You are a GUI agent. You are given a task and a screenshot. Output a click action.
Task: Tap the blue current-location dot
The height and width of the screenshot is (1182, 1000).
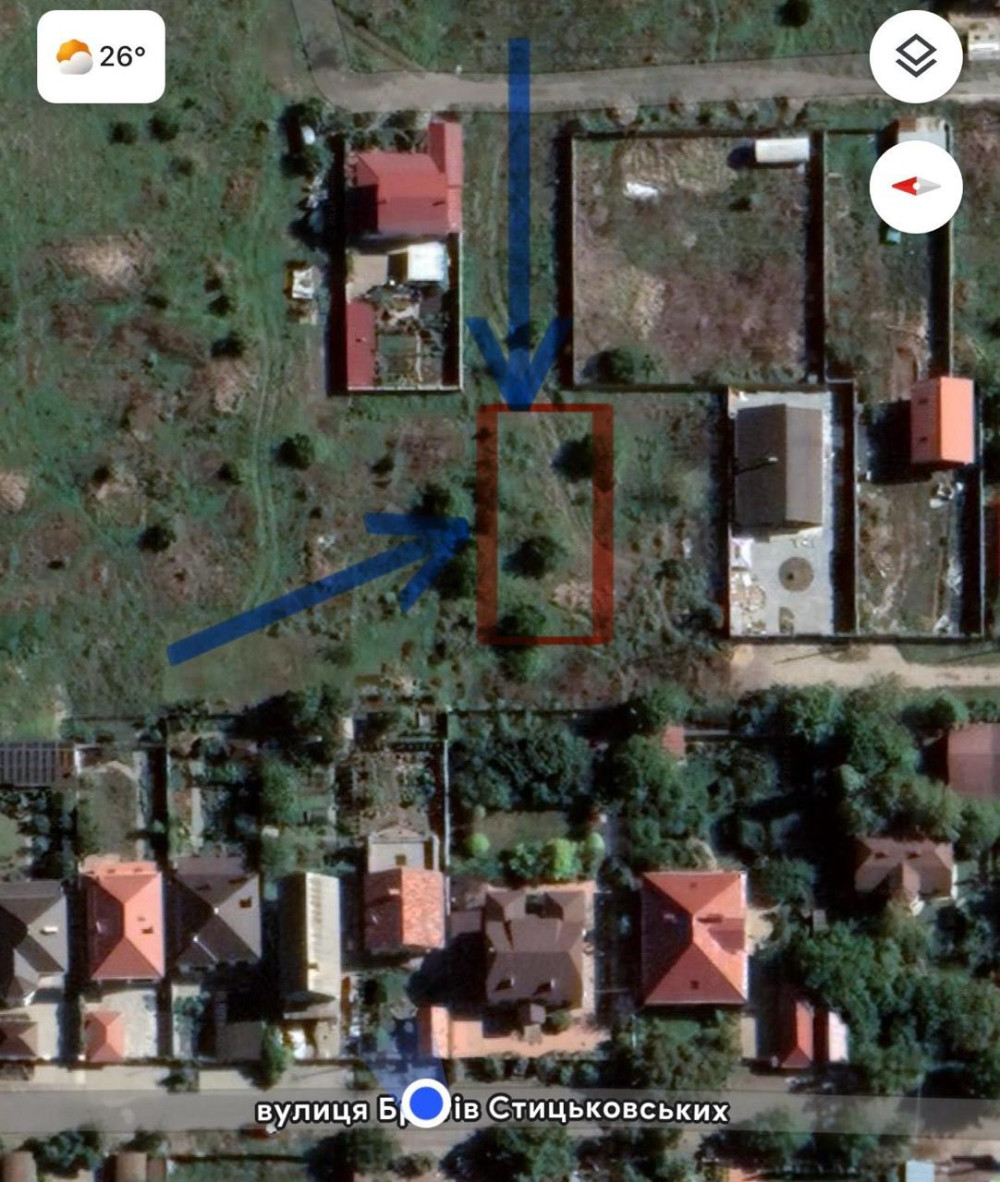click(x=428, y=1105)
